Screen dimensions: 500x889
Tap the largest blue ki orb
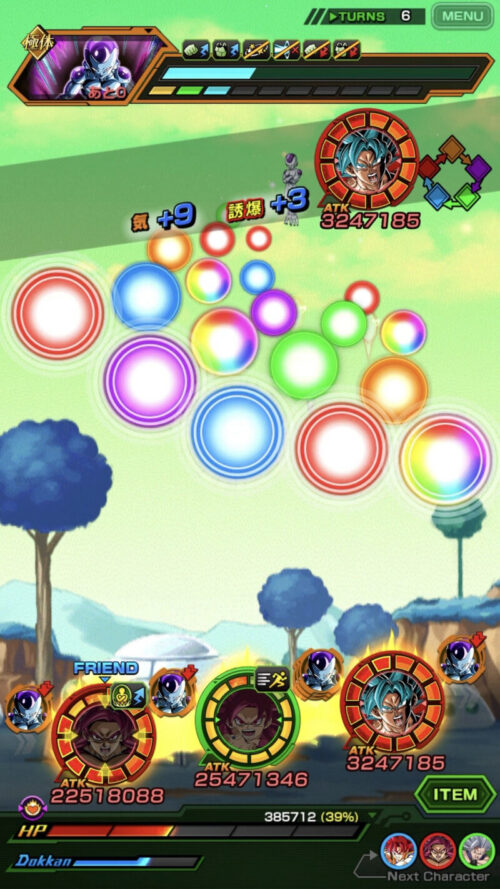coord(237,432)
